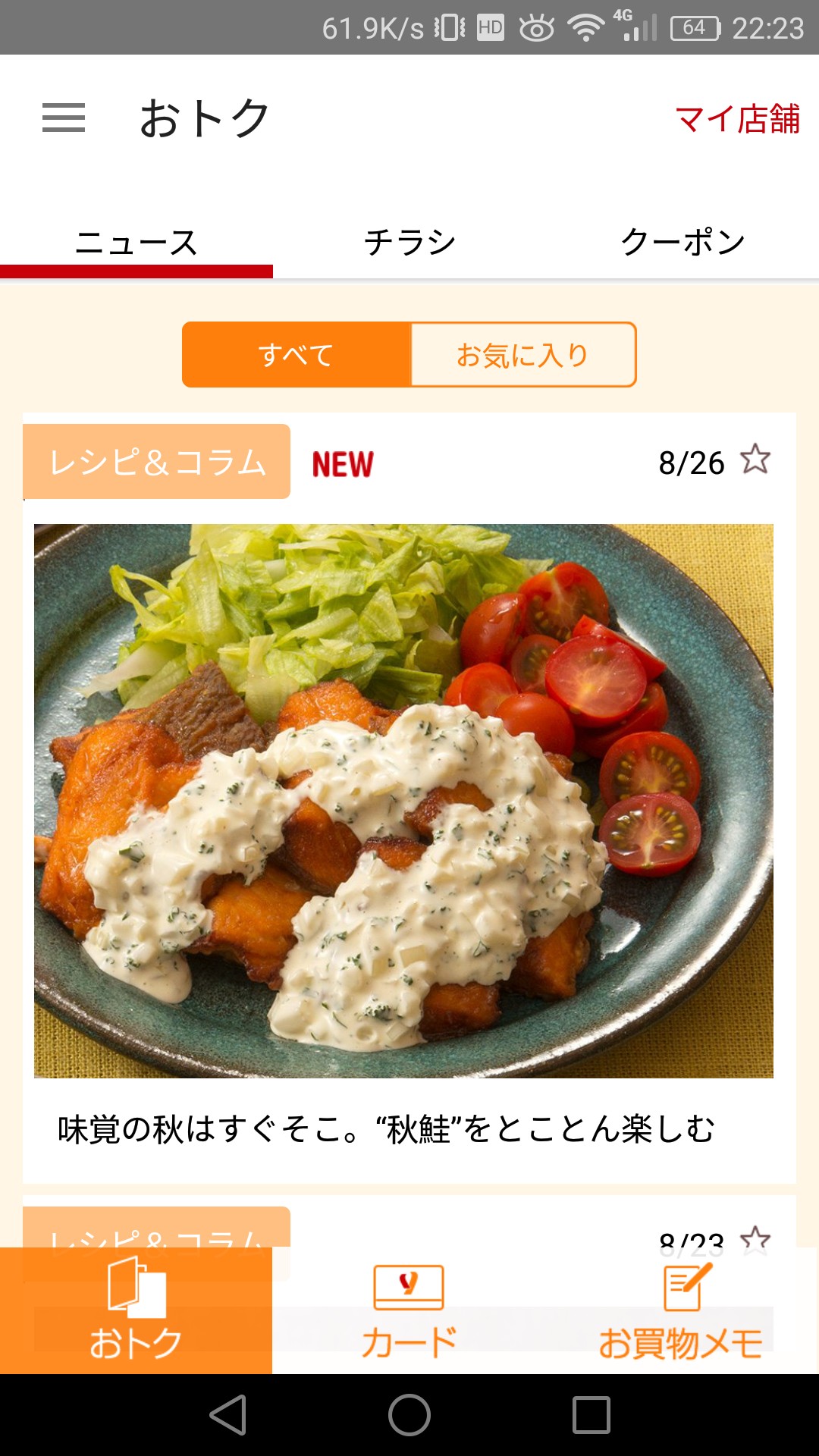Tap the system back button

coord(228,1415)
